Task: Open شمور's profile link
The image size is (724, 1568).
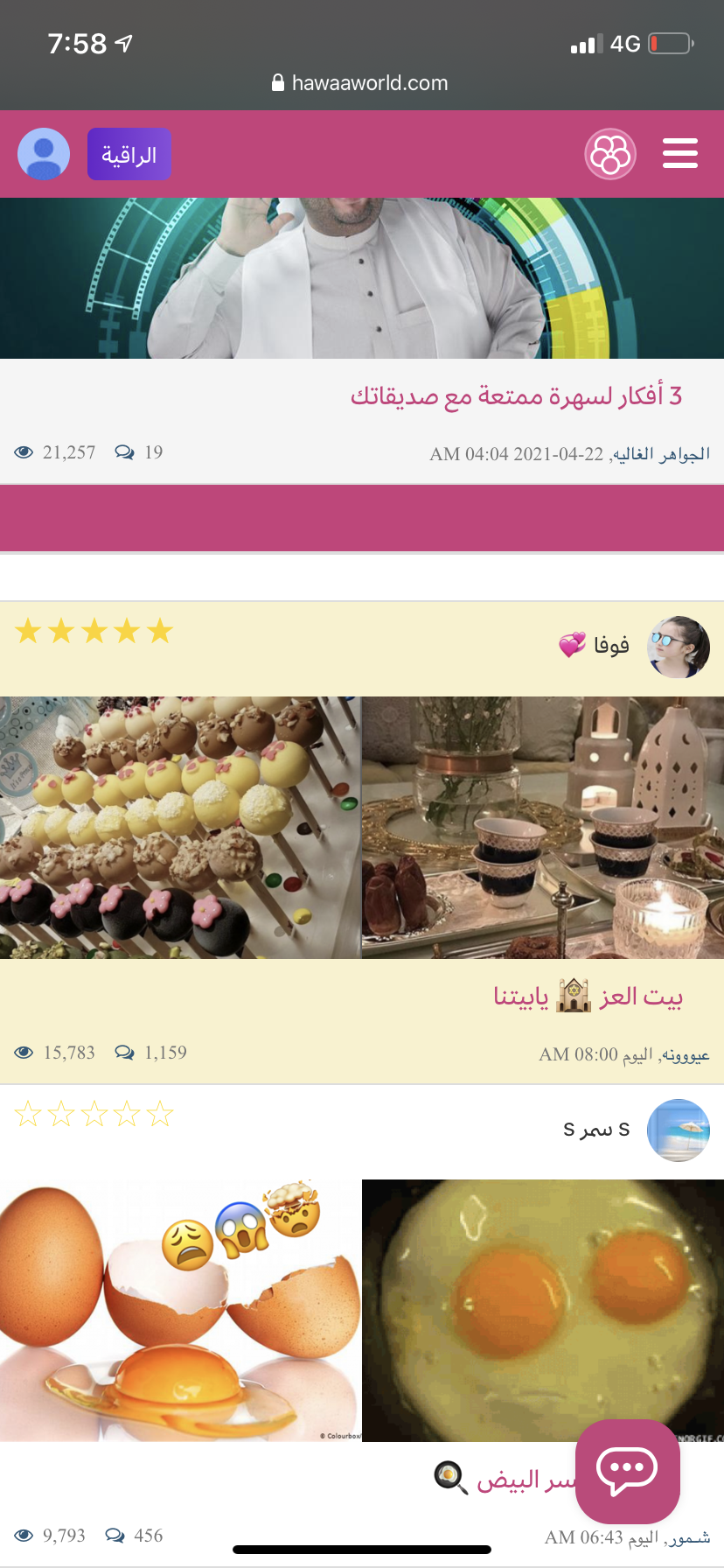Action: click(688, 1537)
